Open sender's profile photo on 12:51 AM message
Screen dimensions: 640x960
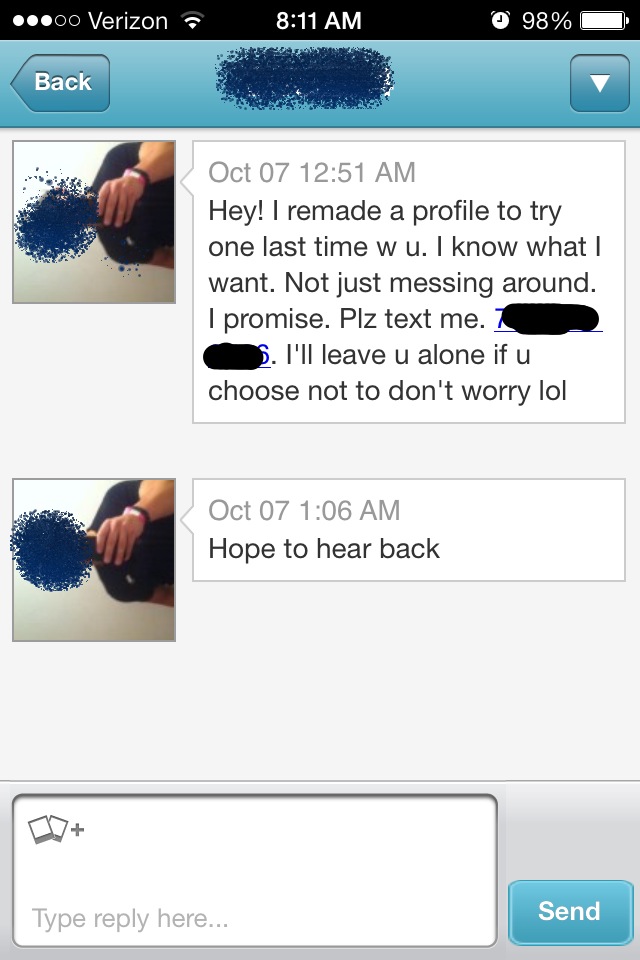(x=94, y=222)
